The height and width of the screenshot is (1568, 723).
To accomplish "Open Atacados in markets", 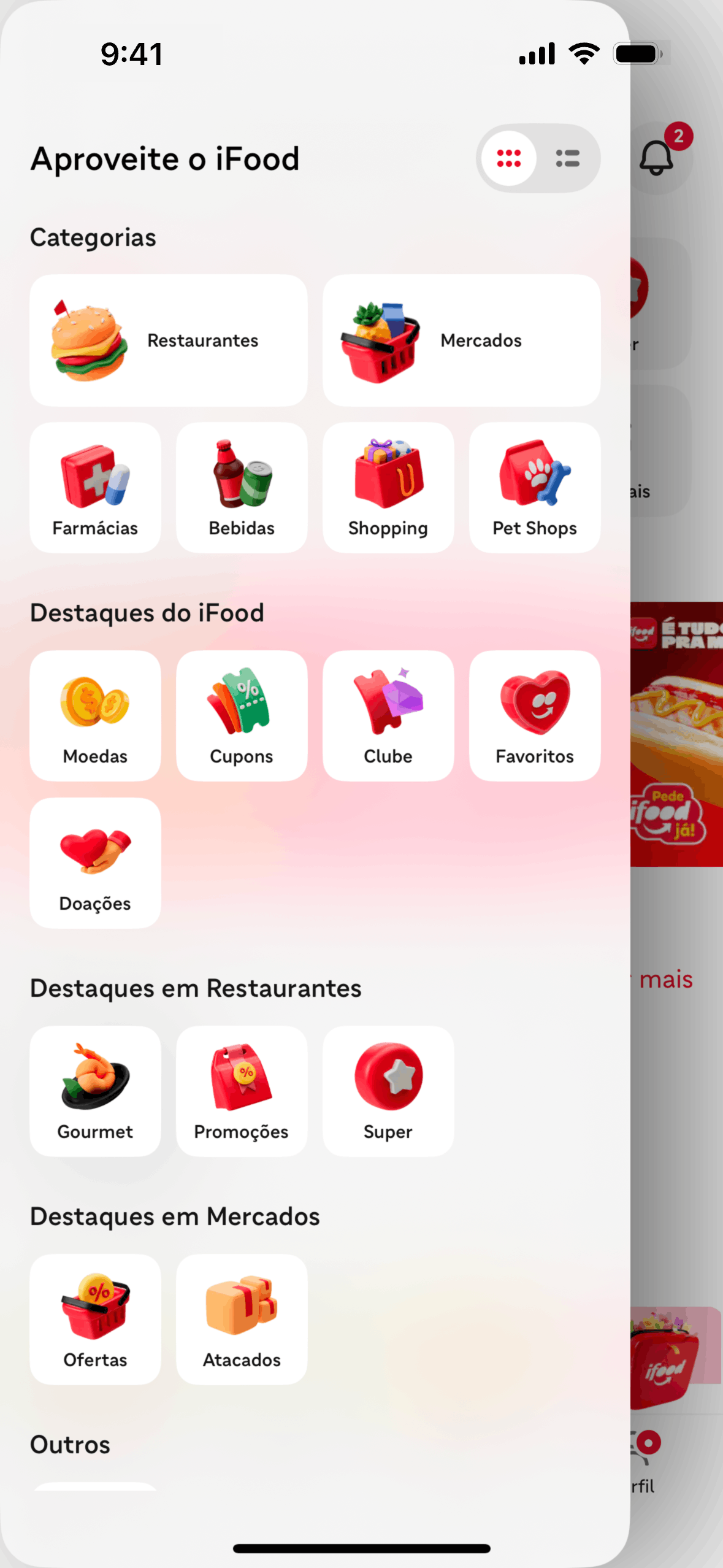I will [x=242, y=1320].
